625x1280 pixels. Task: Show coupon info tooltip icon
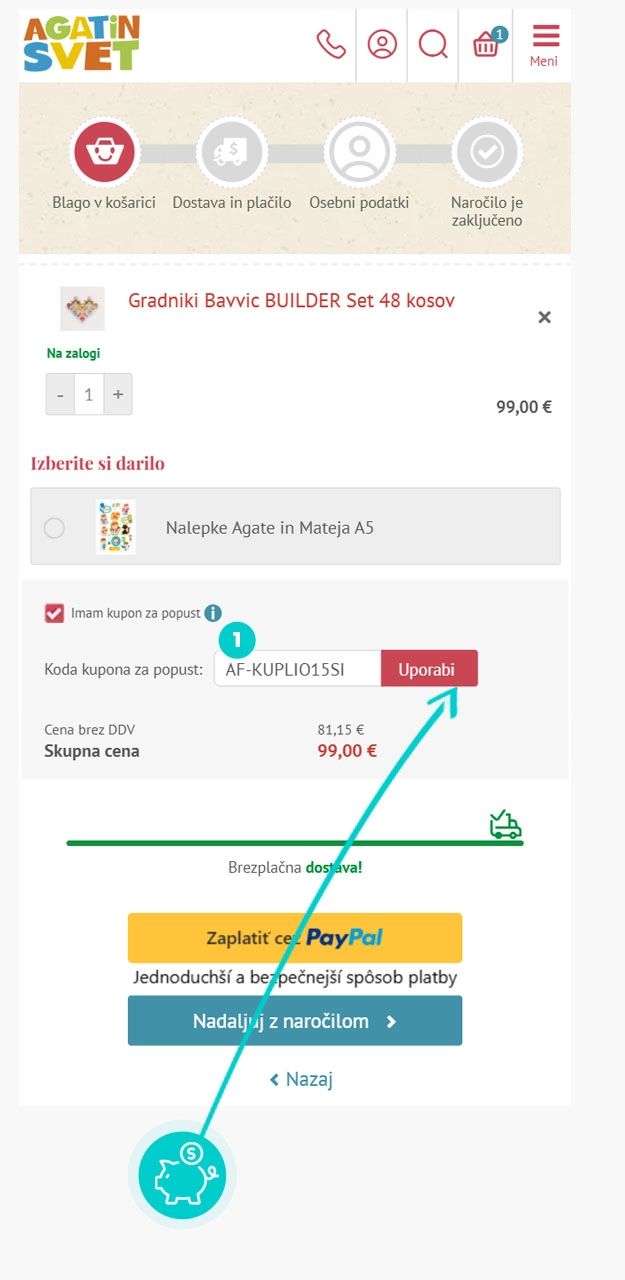tap(213, 613)
